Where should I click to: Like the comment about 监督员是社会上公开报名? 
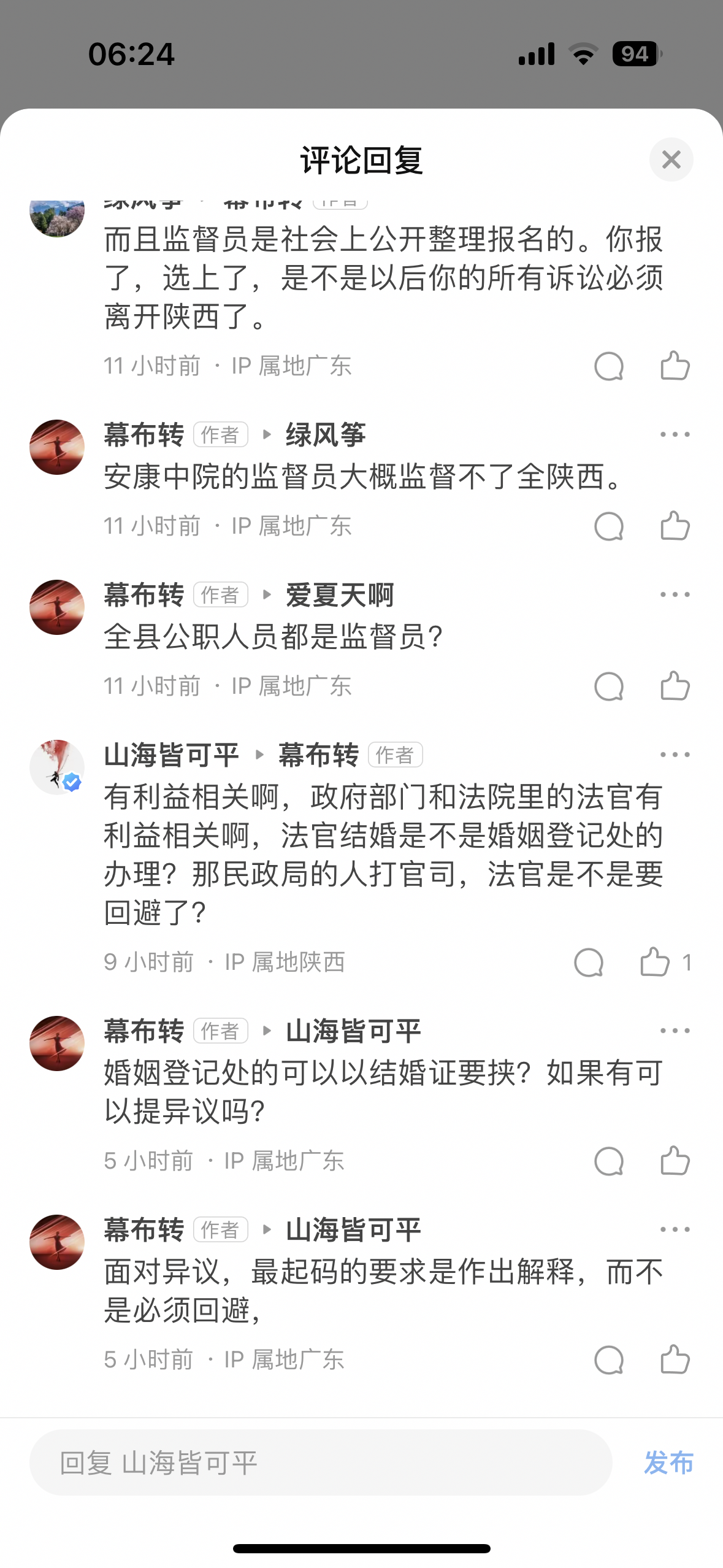point(675,366)
